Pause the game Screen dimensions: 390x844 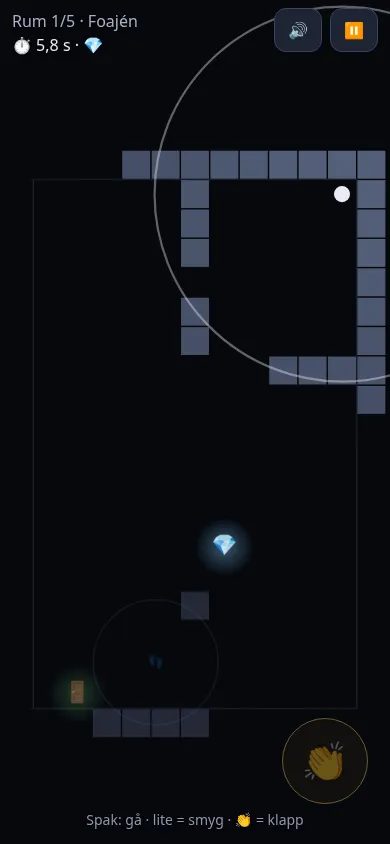point(354,30)
